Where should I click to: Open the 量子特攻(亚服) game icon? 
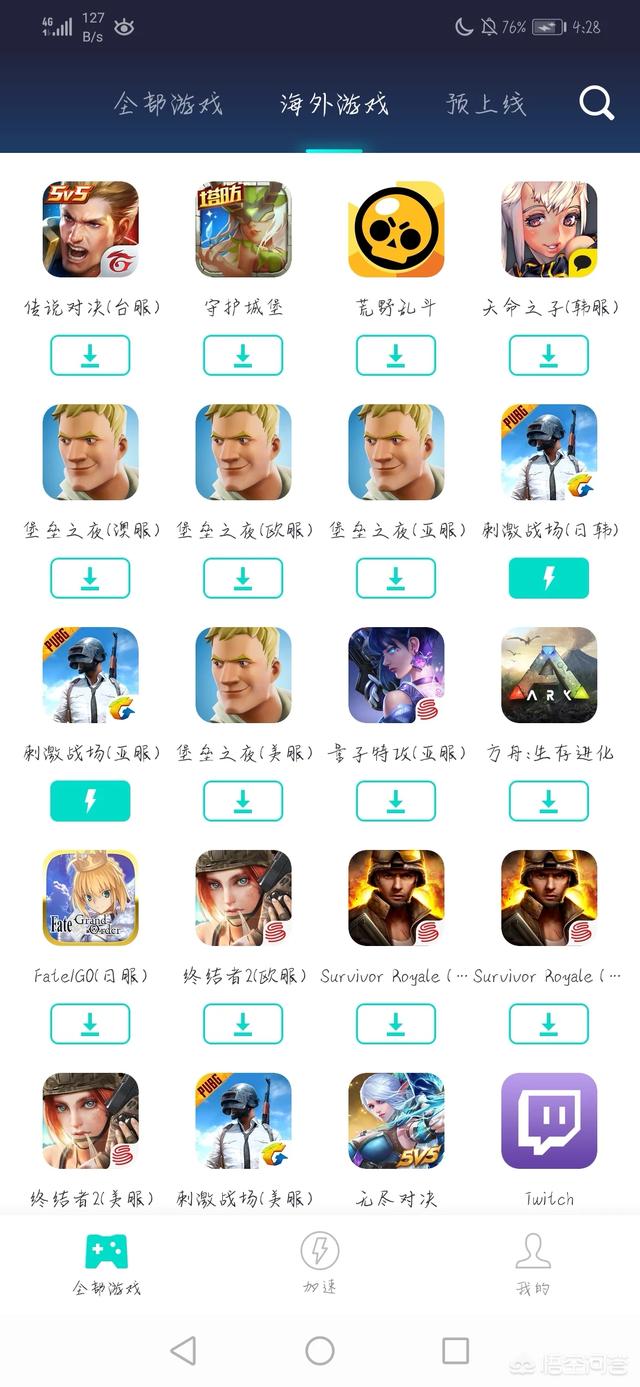pyautogui.click(x=396, y=675)
